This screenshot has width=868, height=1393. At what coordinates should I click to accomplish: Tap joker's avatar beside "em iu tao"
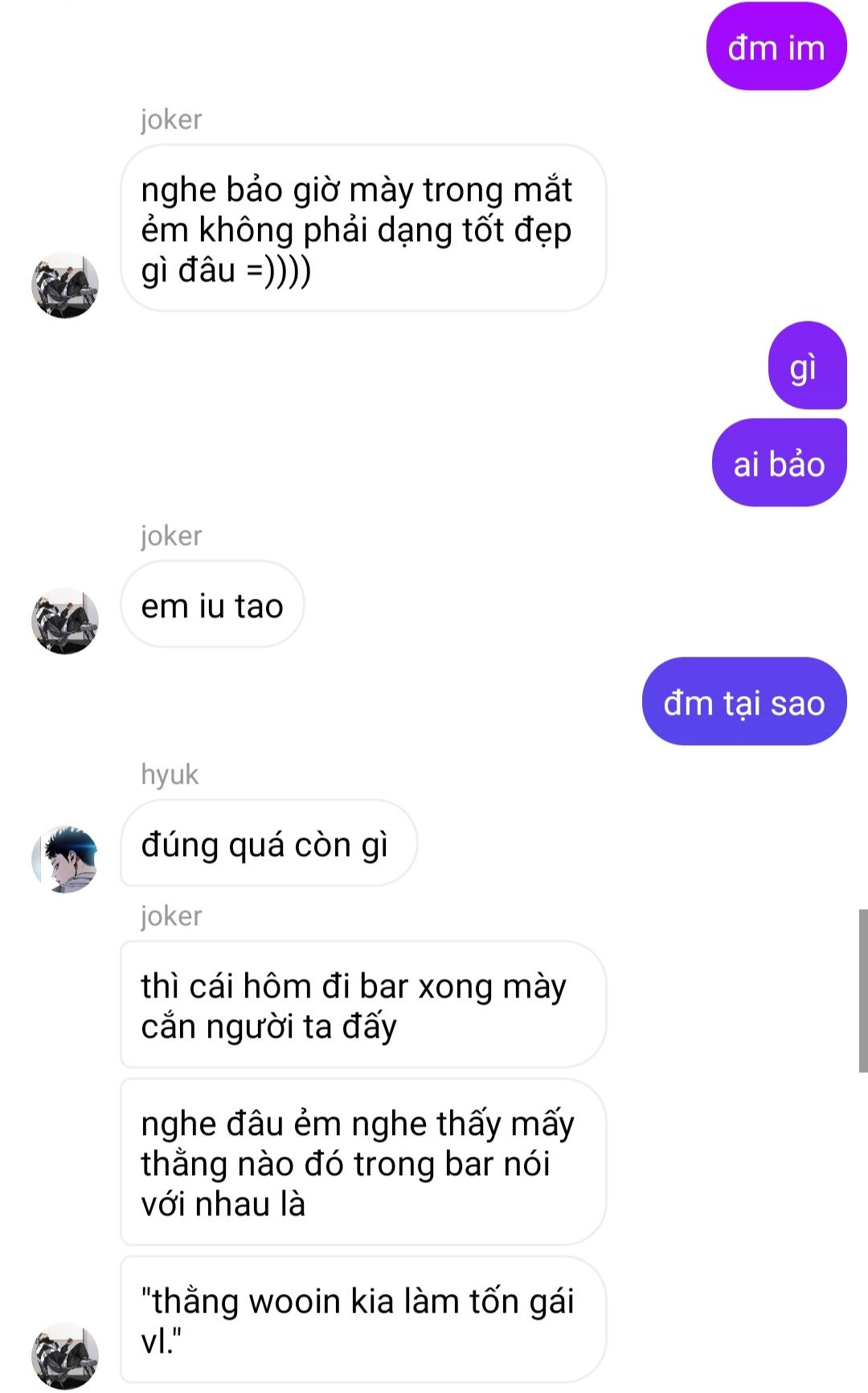pos(65,621)
